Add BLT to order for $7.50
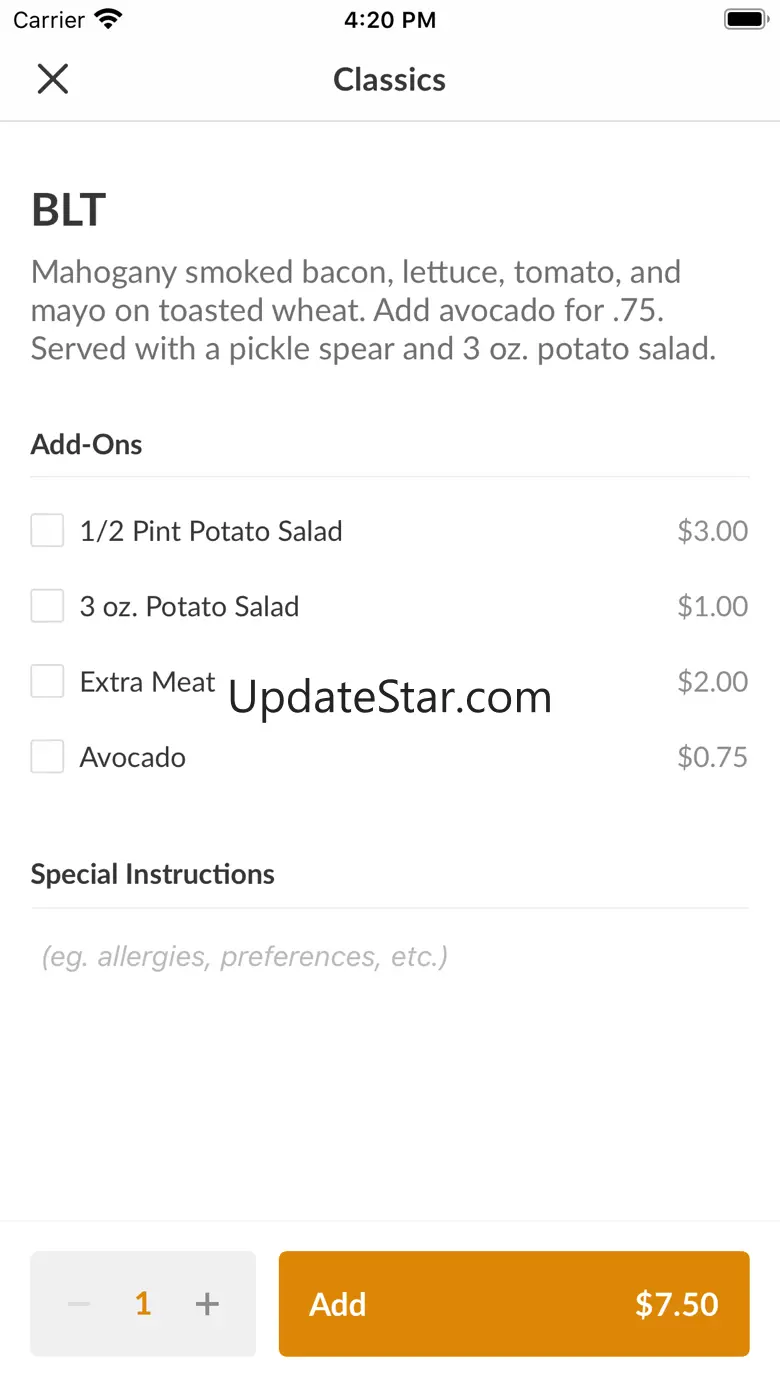 pyautogui.click(x=514, y=1304)
